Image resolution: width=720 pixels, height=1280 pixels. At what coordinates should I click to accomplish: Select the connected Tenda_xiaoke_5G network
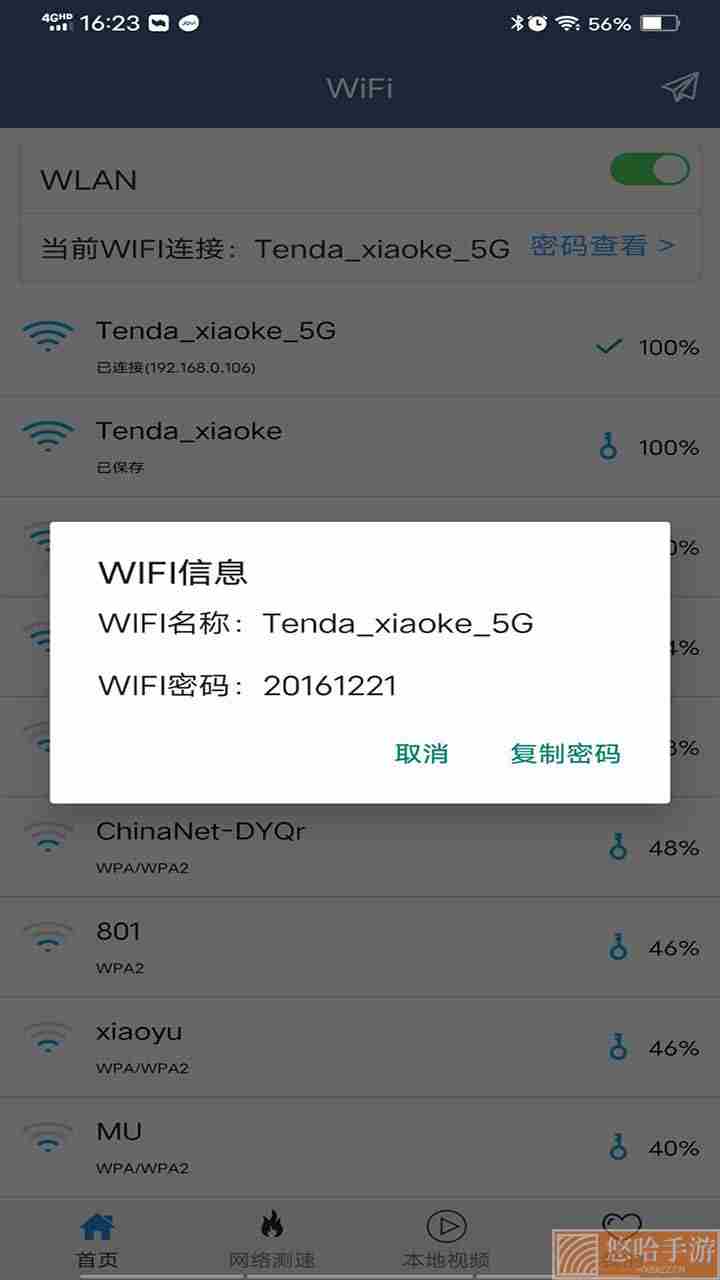[360, 347]
